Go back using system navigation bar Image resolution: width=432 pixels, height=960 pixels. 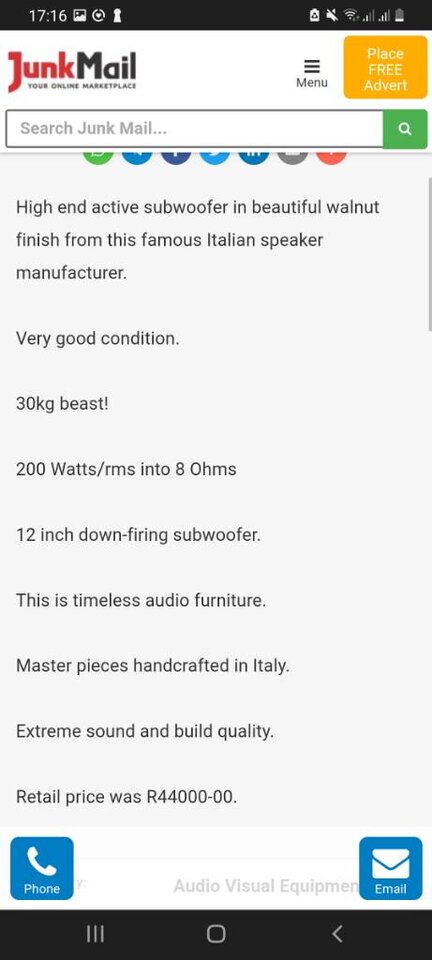pos(337,934)
